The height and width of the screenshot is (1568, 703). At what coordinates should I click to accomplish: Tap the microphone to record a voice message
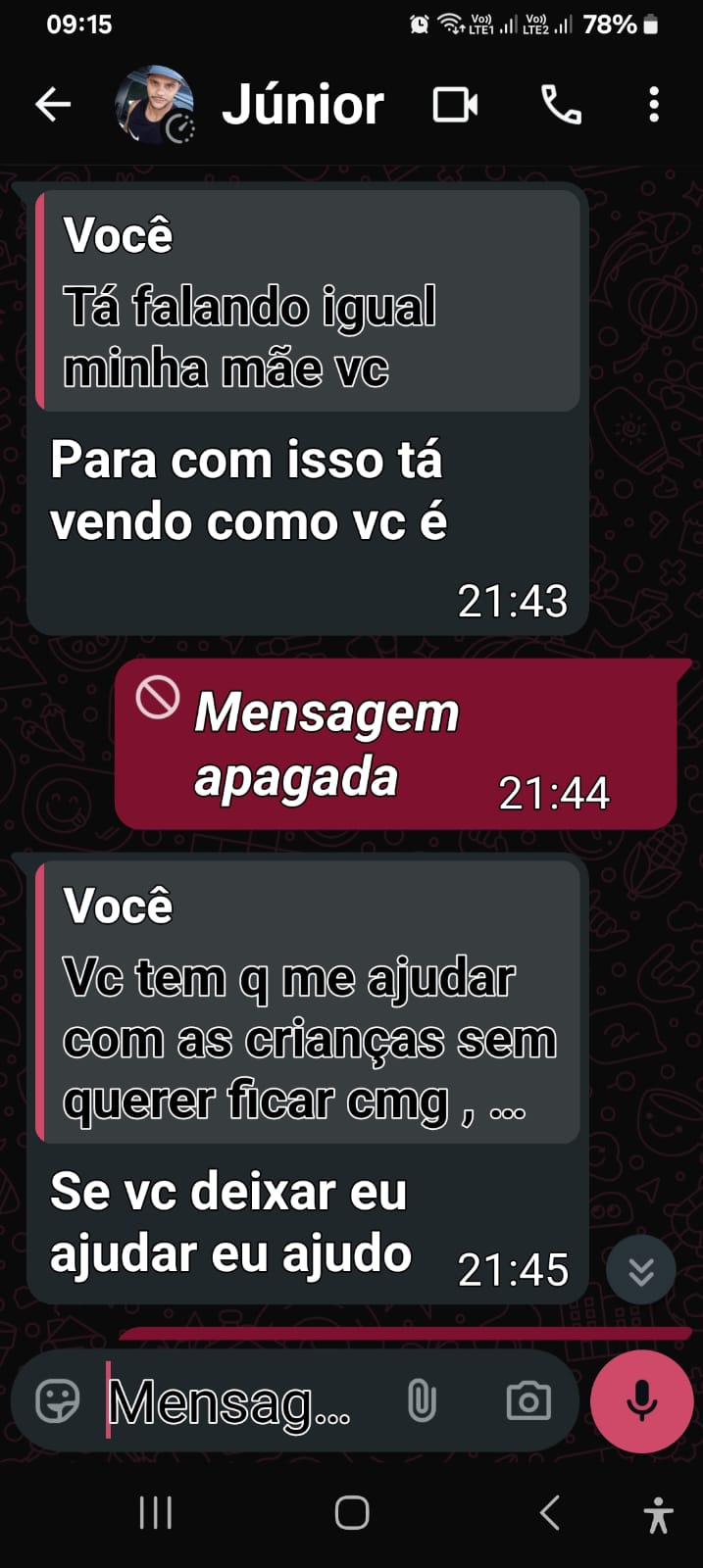641,1401
